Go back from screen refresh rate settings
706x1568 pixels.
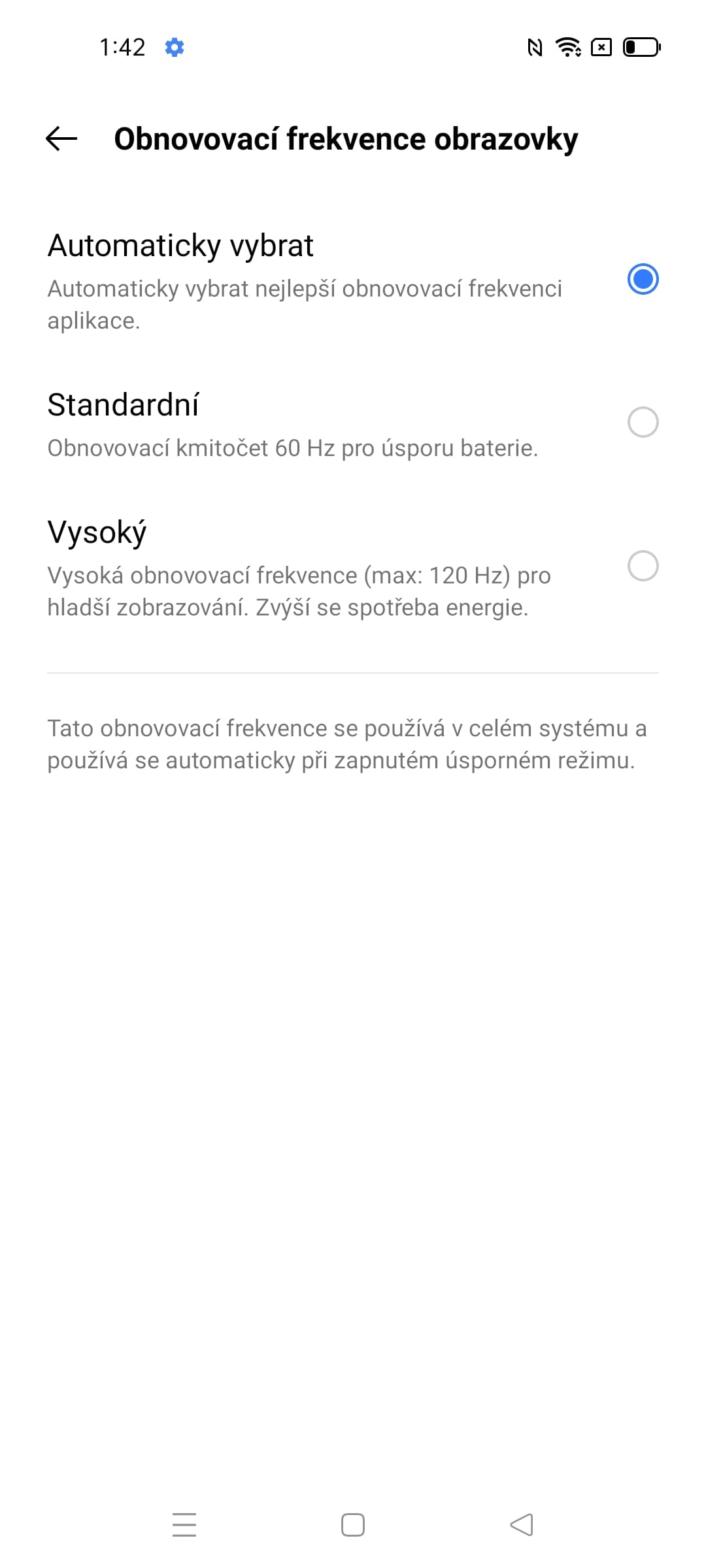point(61,139)
